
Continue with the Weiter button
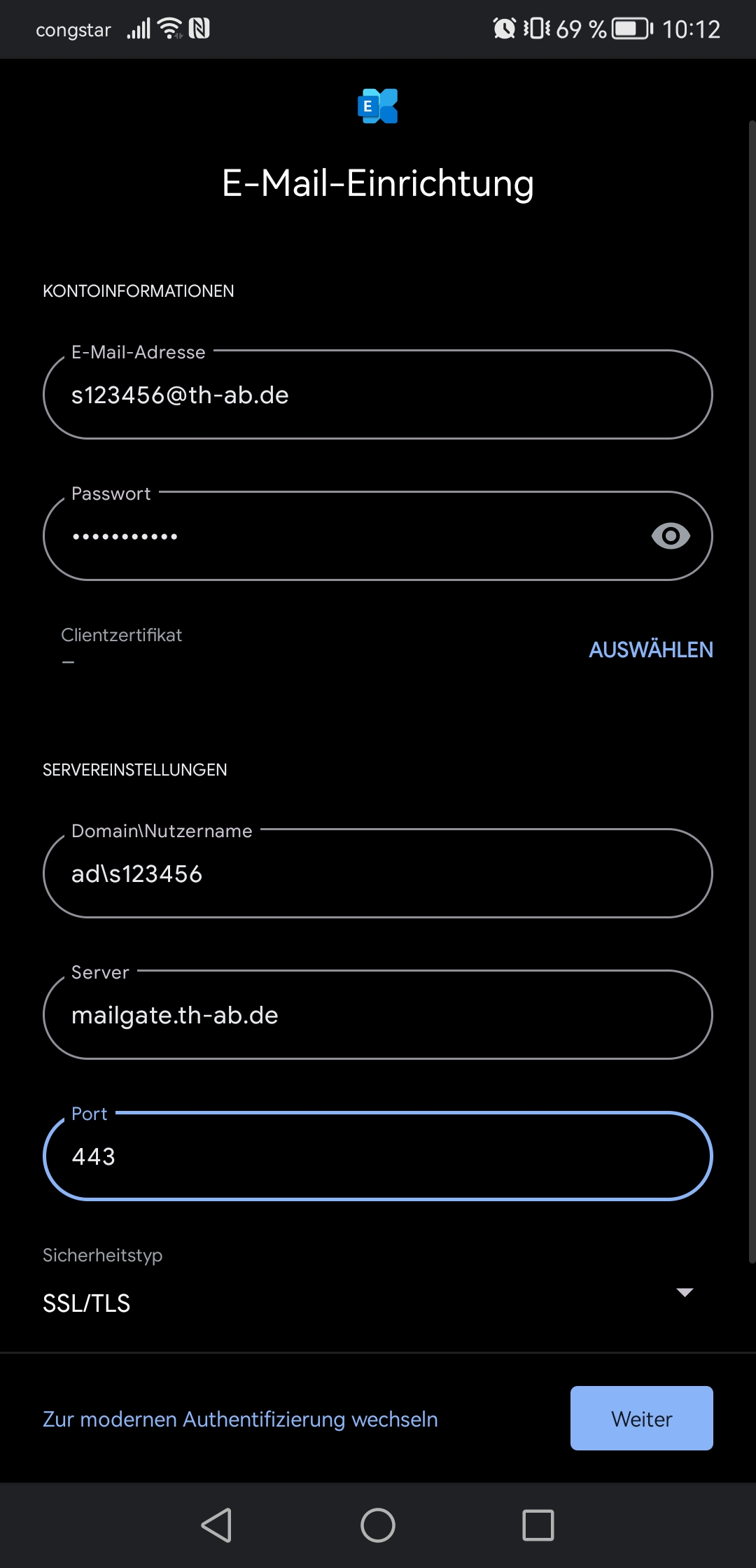point(642,1418)
